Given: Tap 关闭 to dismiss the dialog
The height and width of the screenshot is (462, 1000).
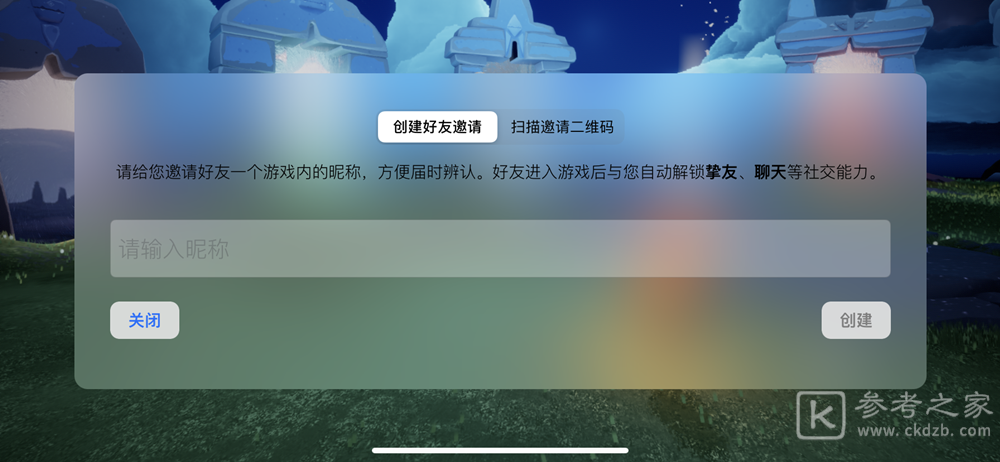Looking at the screenshot, I should [x=145, y=321].
